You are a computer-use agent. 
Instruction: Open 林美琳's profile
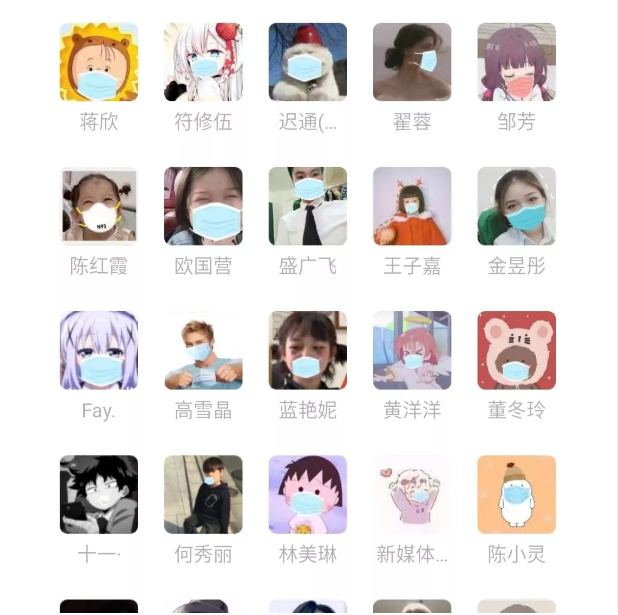click(308, 494)
